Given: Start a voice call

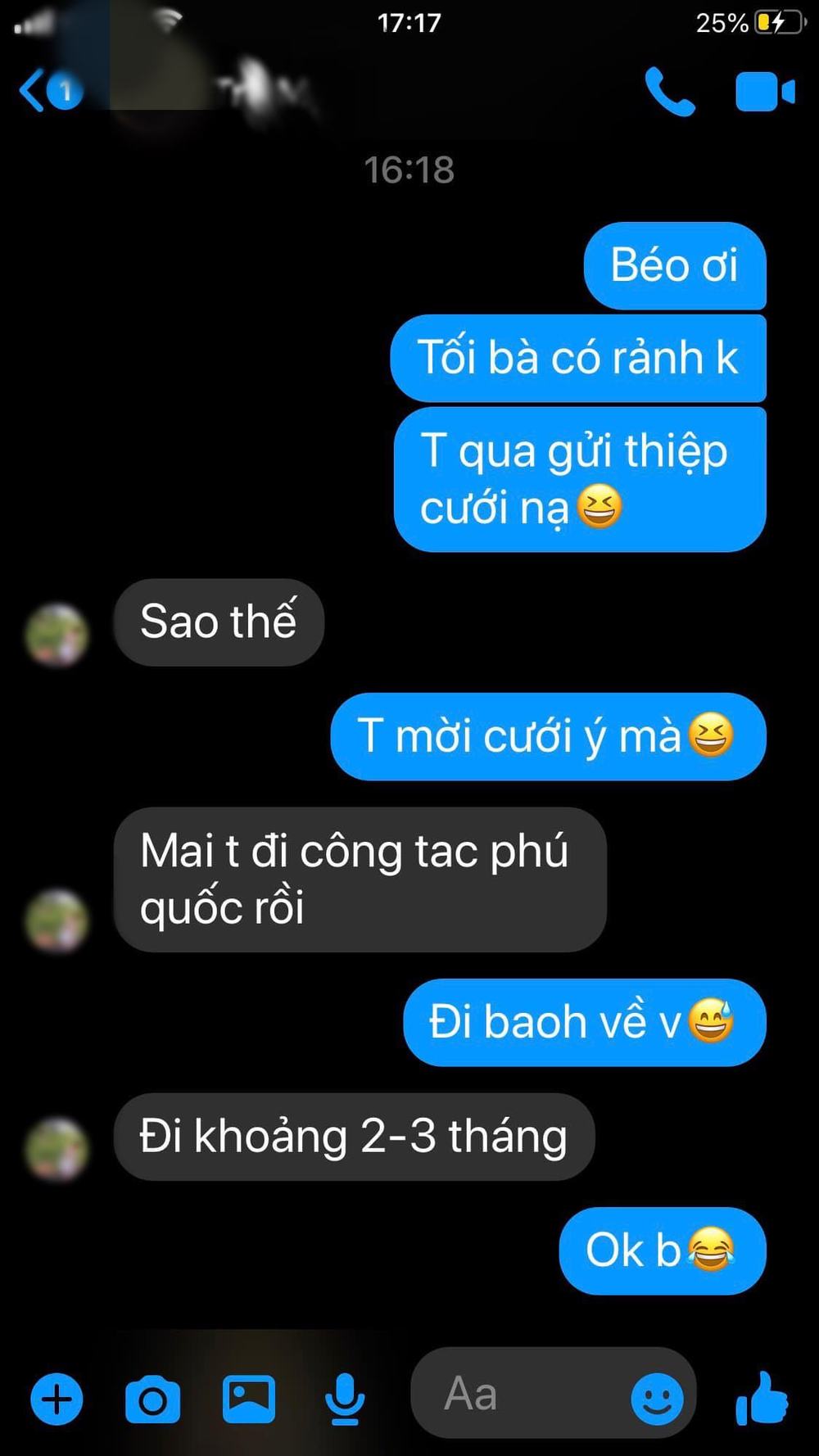Looking at the screenshot, I should point(669,92).
